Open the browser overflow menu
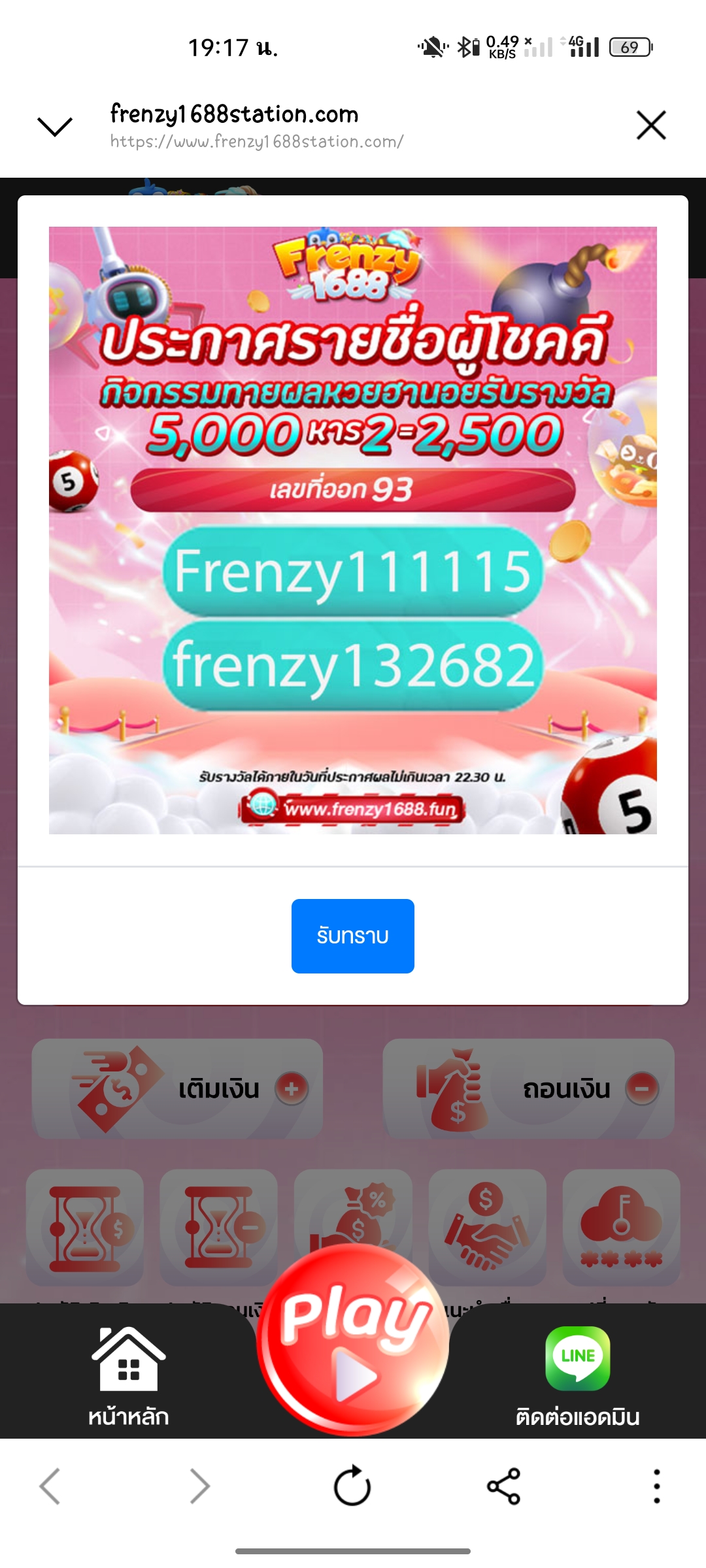The image size is (706, 1568). [656, 1486]
